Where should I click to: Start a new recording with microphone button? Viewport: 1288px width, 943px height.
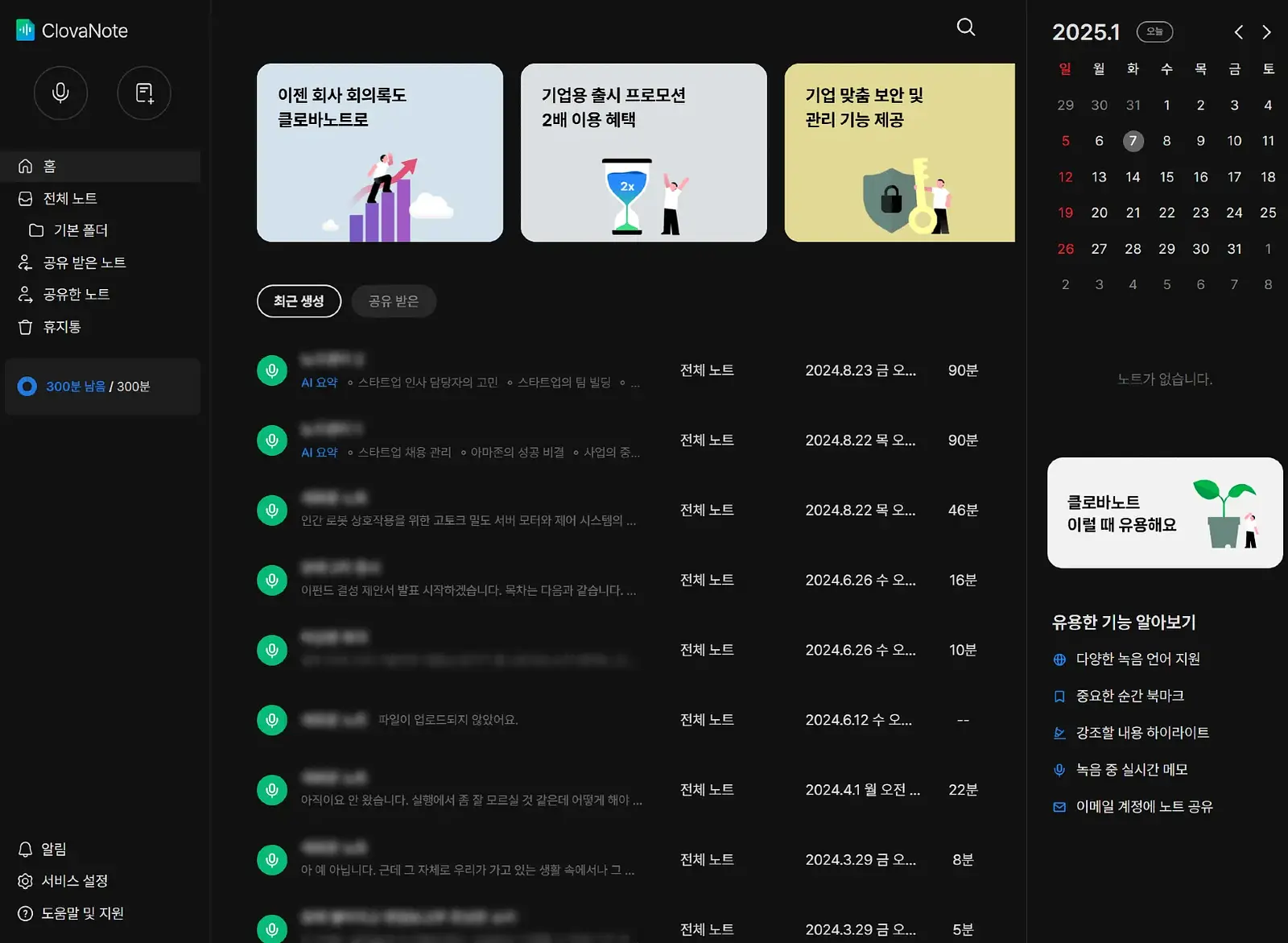pos(60,93)
